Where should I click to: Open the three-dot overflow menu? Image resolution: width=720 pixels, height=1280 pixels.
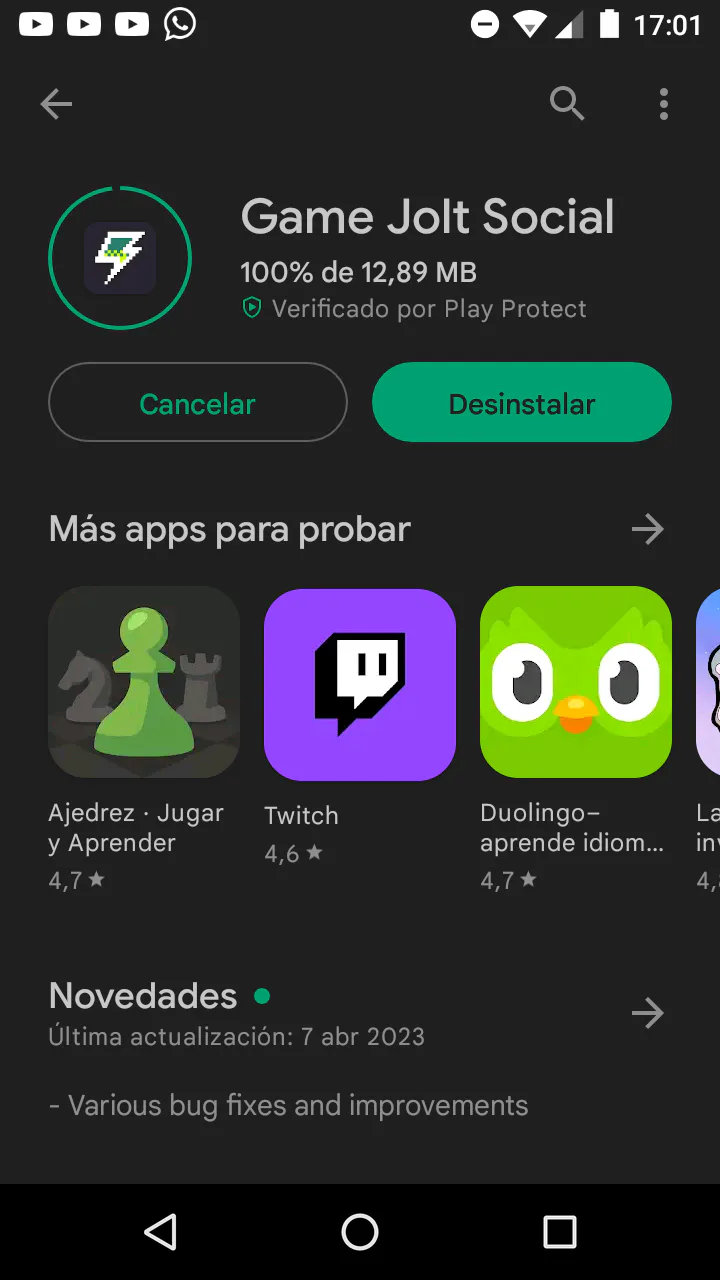click(x=664, y=103)
